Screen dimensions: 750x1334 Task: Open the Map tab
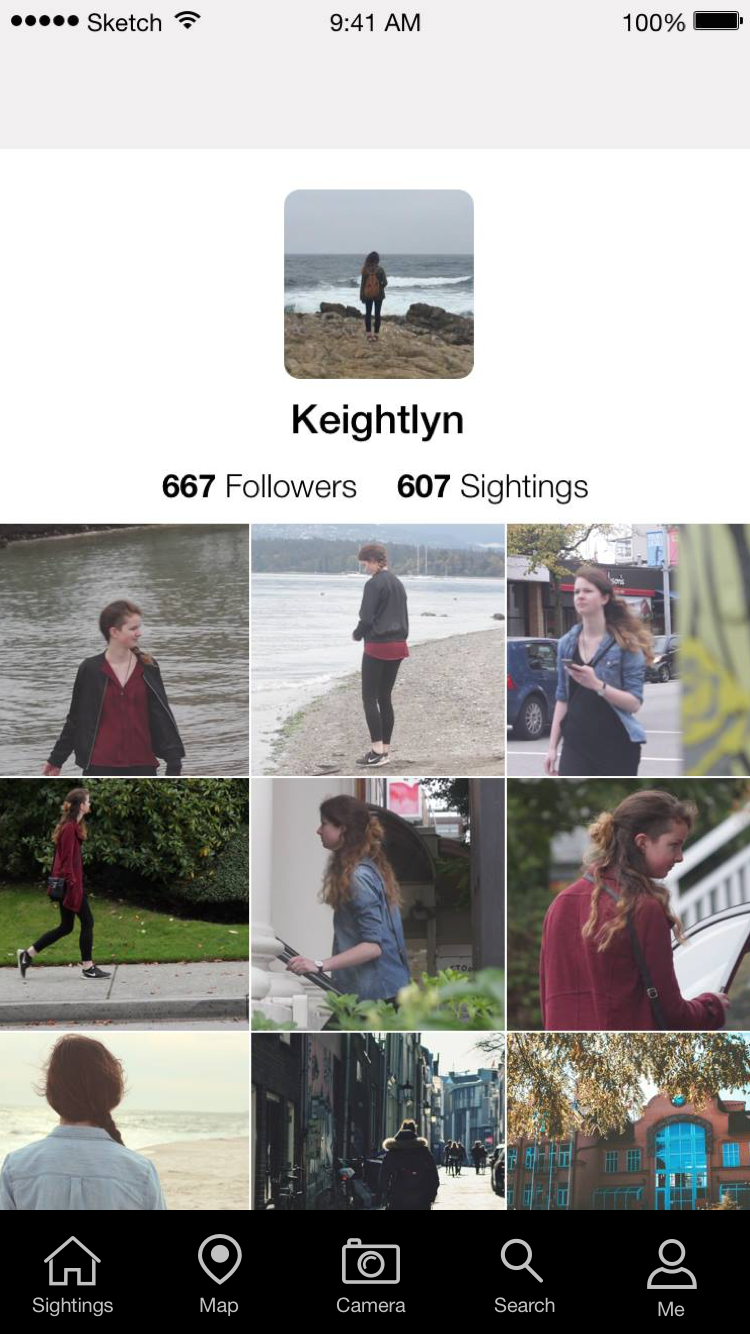[x=219, y=1275]
